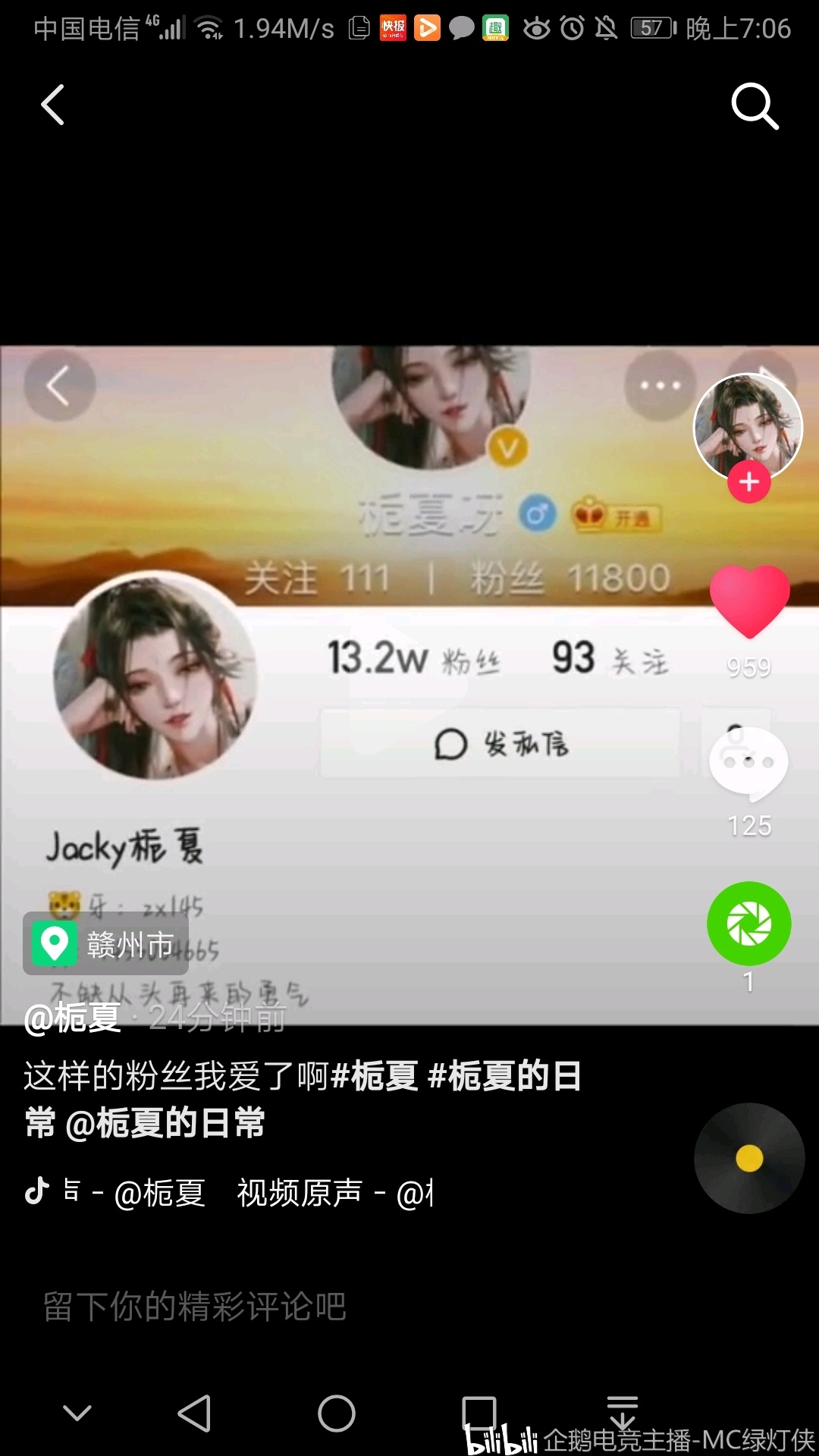
Task: Tap the spinning music disc
Action: pos(749,1158)
